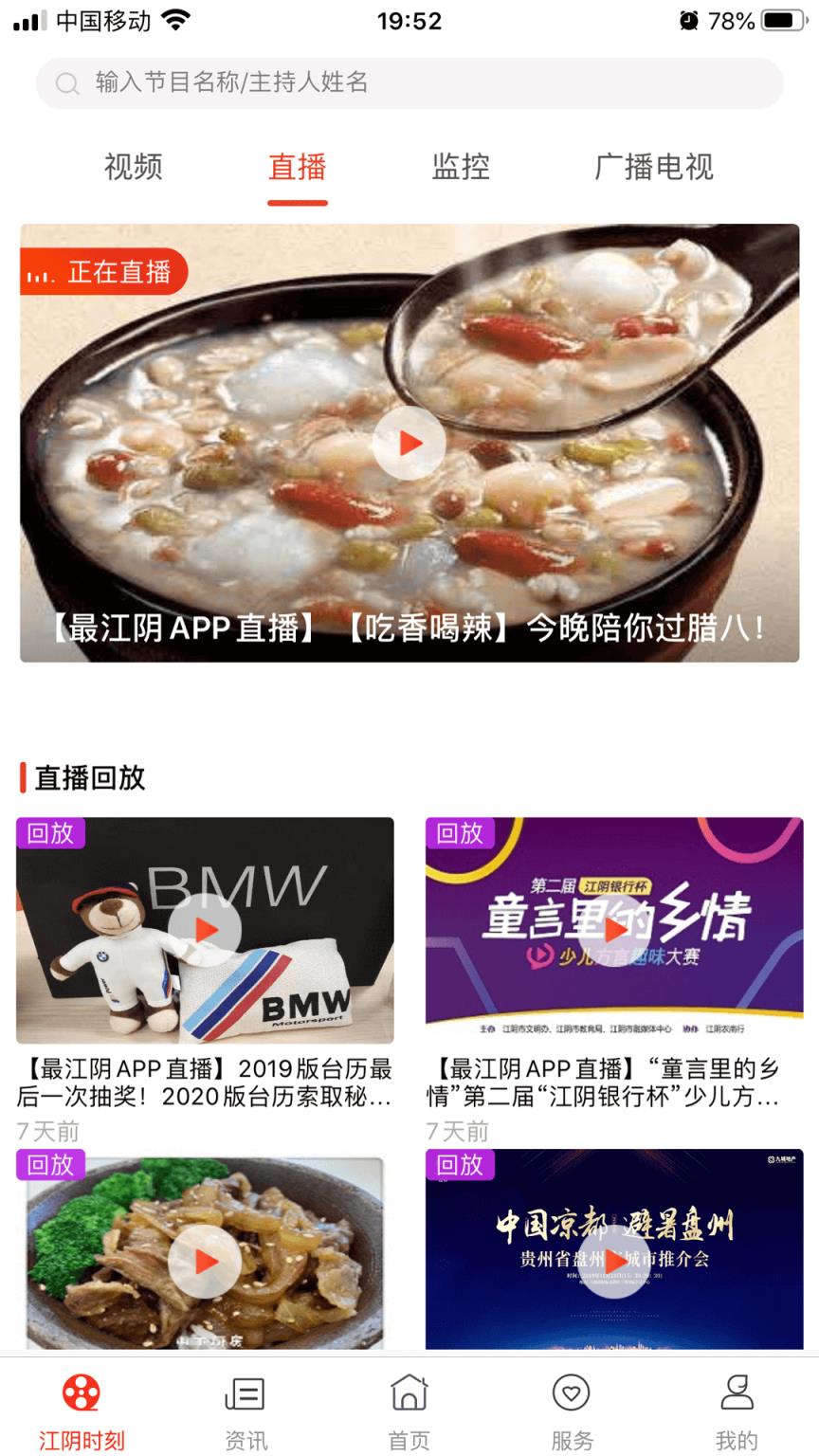Switch to the 视频 tab
This screenshot has height=1456, width=819.
click(x=132, y=167)
